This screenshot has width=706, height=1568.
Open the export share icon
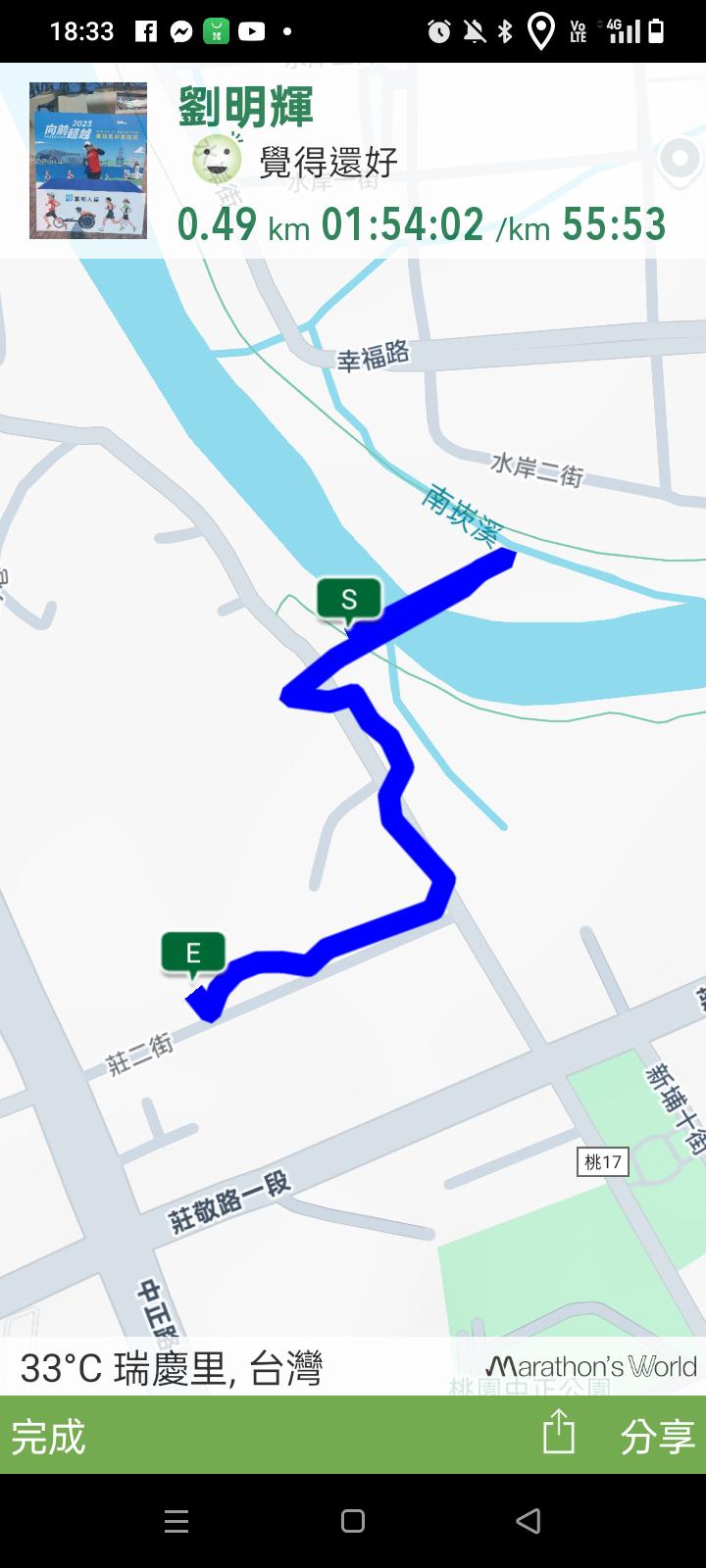559,1433
